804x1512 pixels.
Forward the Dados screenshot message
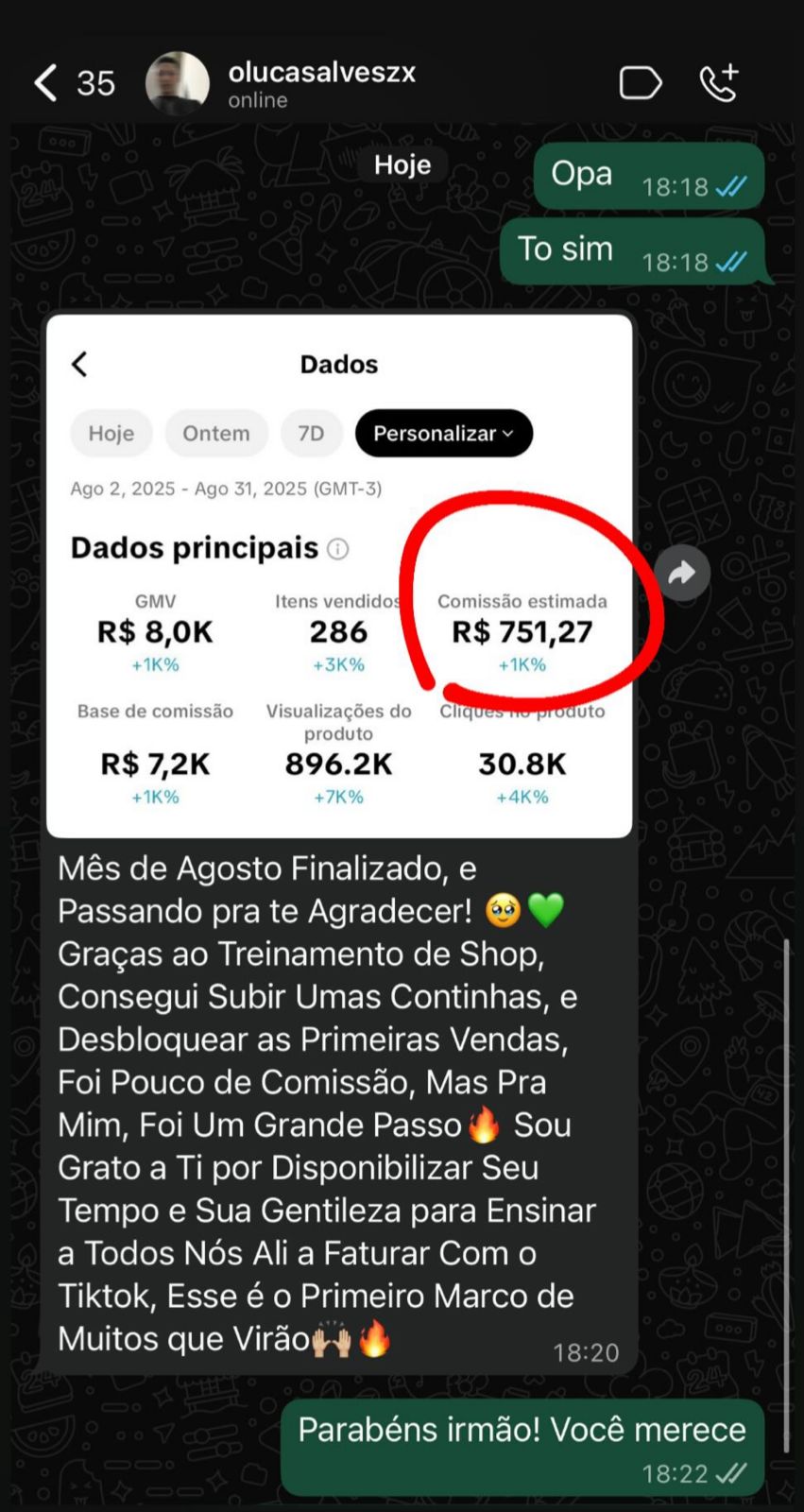pyautogui.click(x=682, y=573)
